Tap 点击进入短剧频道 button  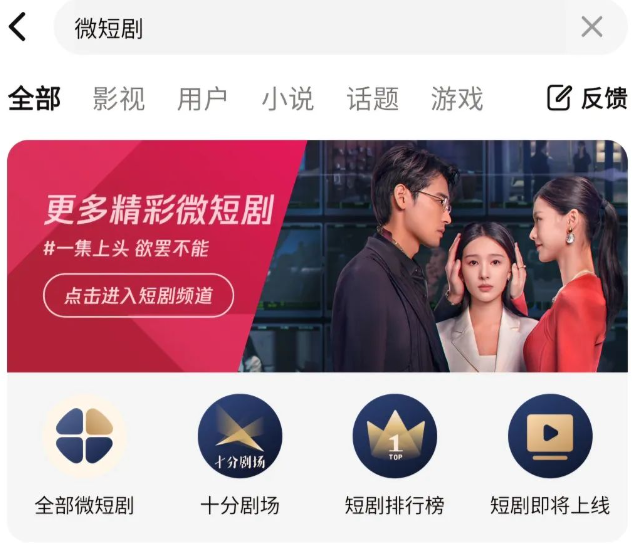138,296
